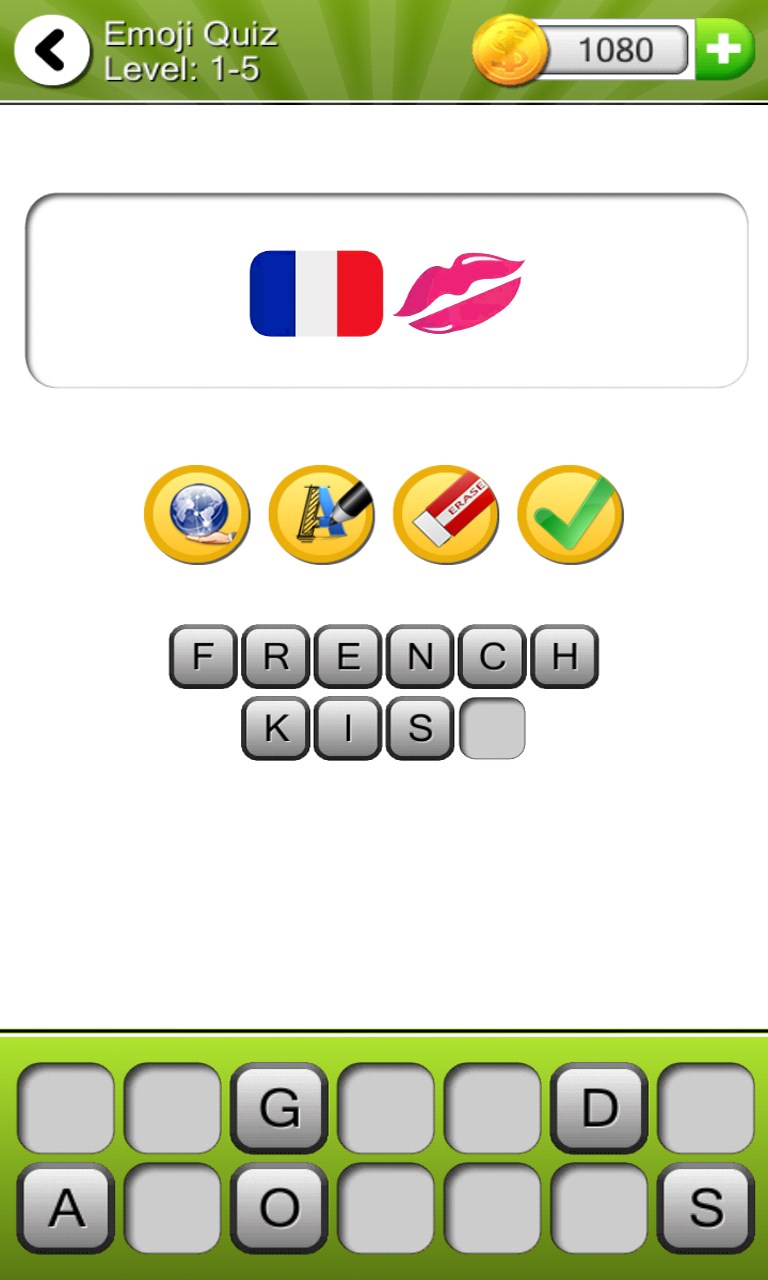Go back using the arrow icon
The height and width of the screenshot is (1280, 768).
[x=52, y=50]
